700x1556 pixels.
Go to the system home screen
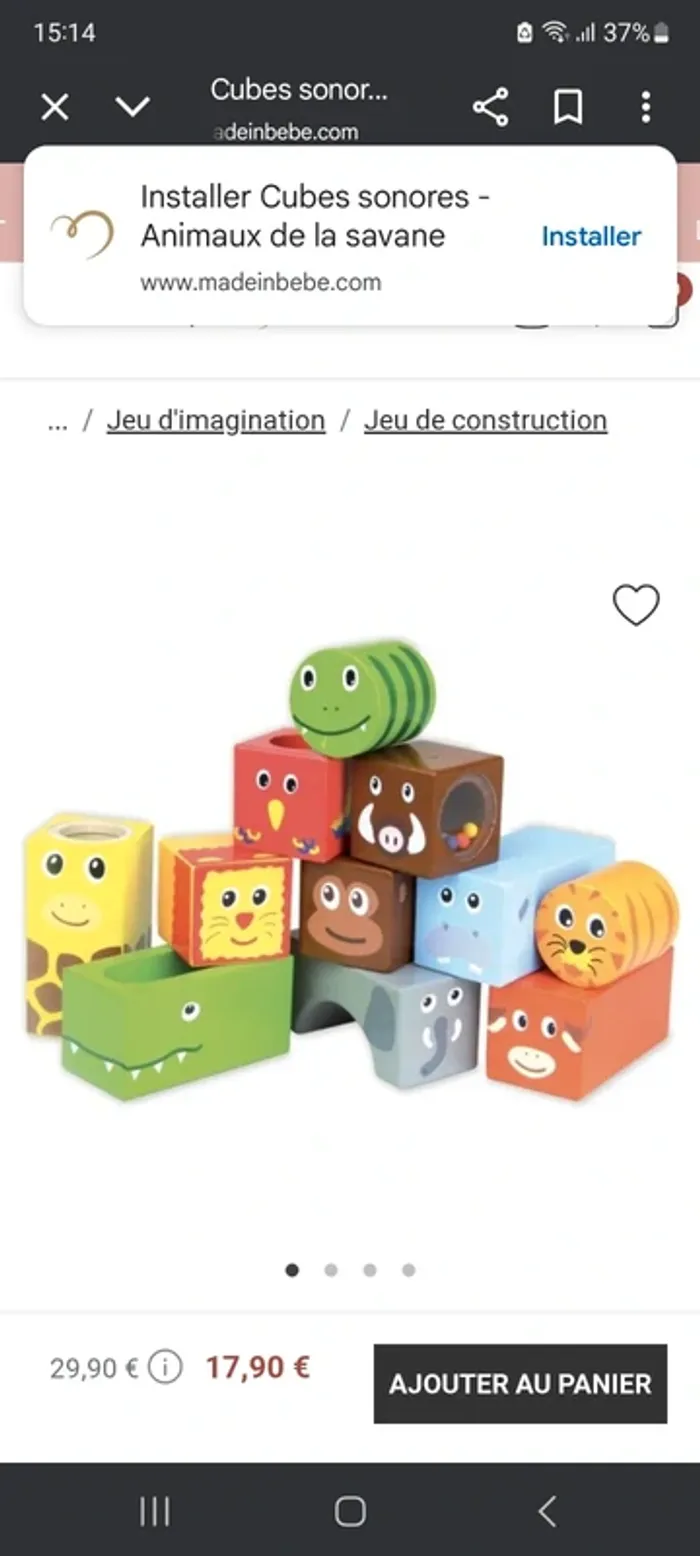[350, 1511]
